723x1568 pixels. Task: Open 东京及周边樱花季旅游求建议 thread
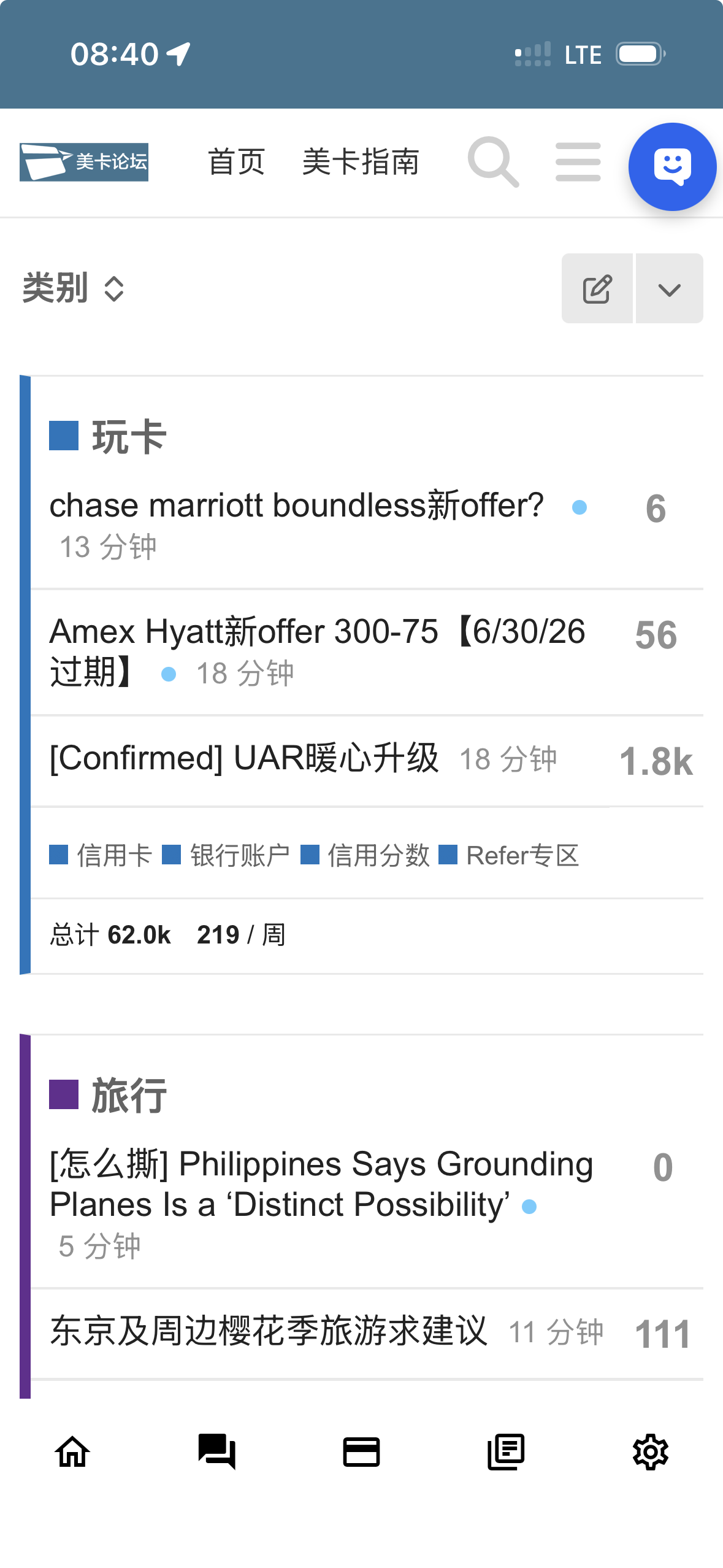pos(269,1331)
